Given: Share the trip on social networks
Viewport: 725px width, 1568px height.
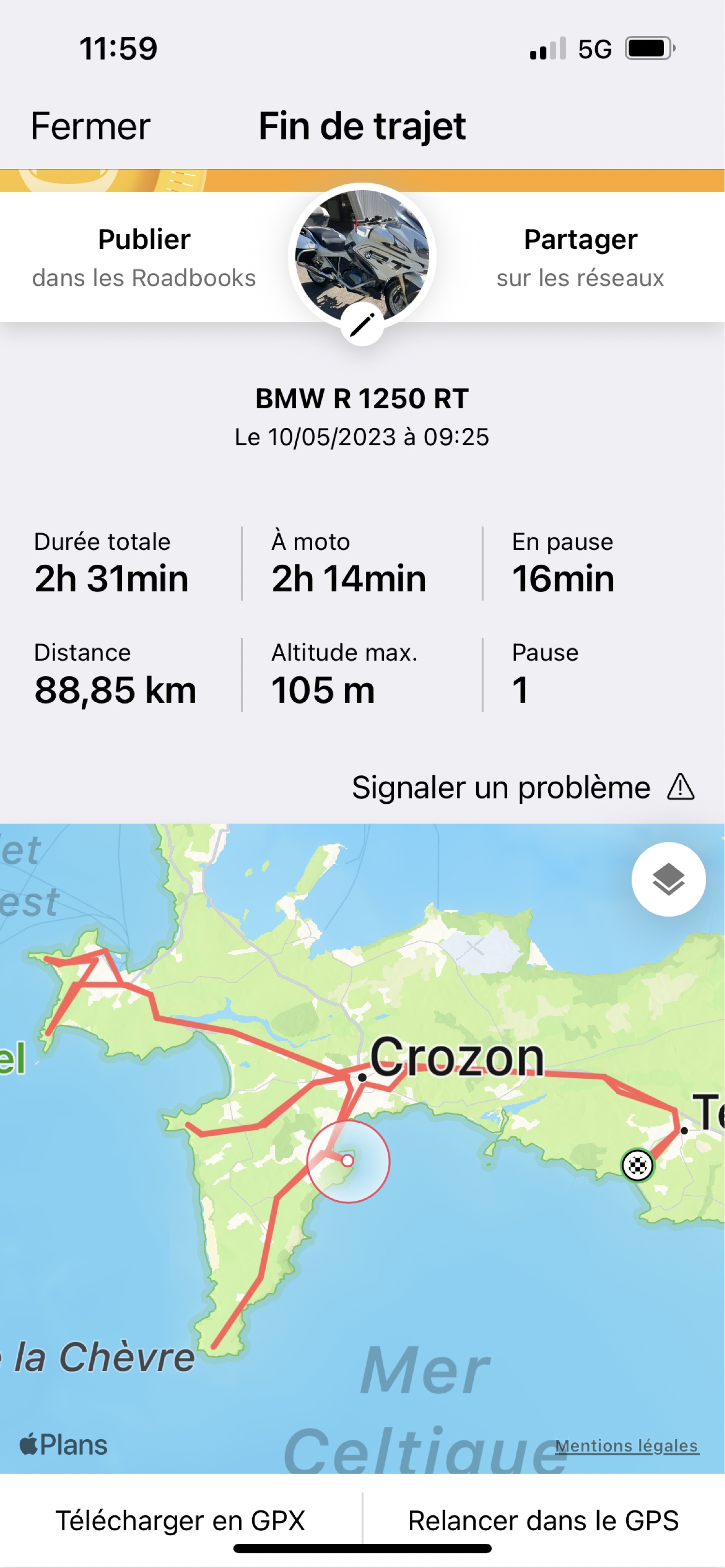Looking at the screenshot, I should (580, 257).
